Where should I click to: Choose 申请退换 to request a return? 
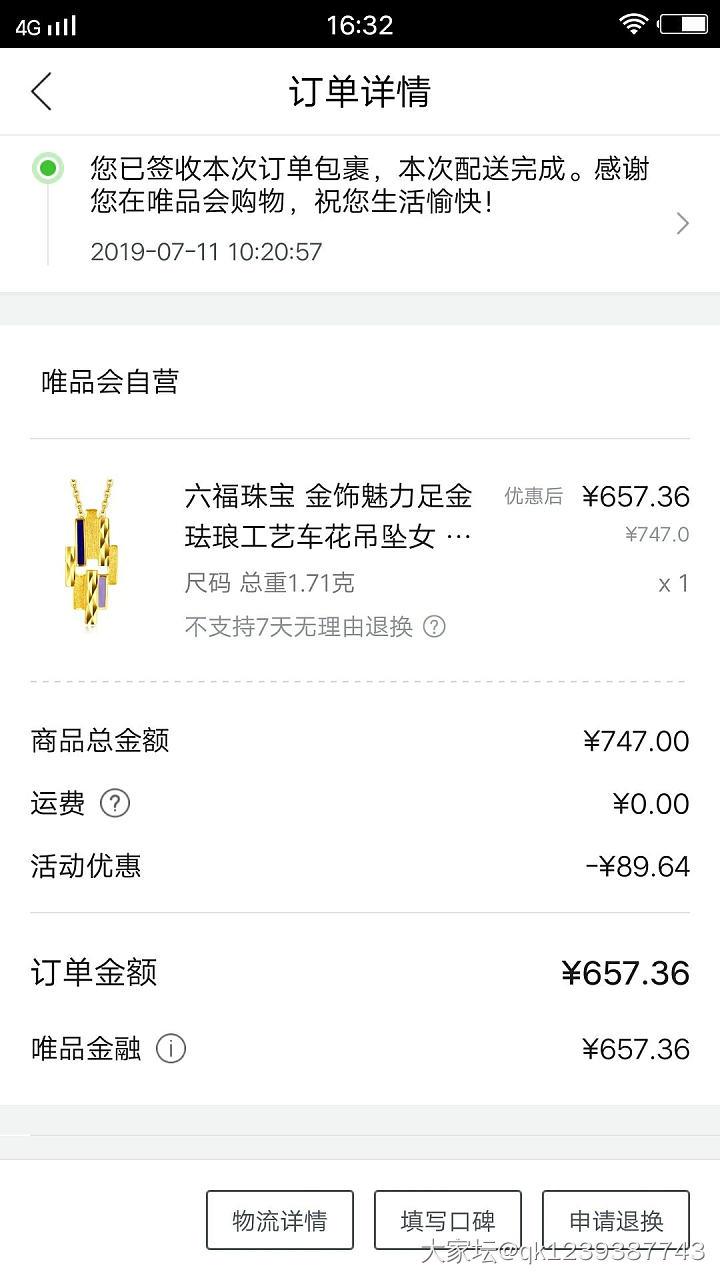pyautogui.click(x=616, y=1220)
